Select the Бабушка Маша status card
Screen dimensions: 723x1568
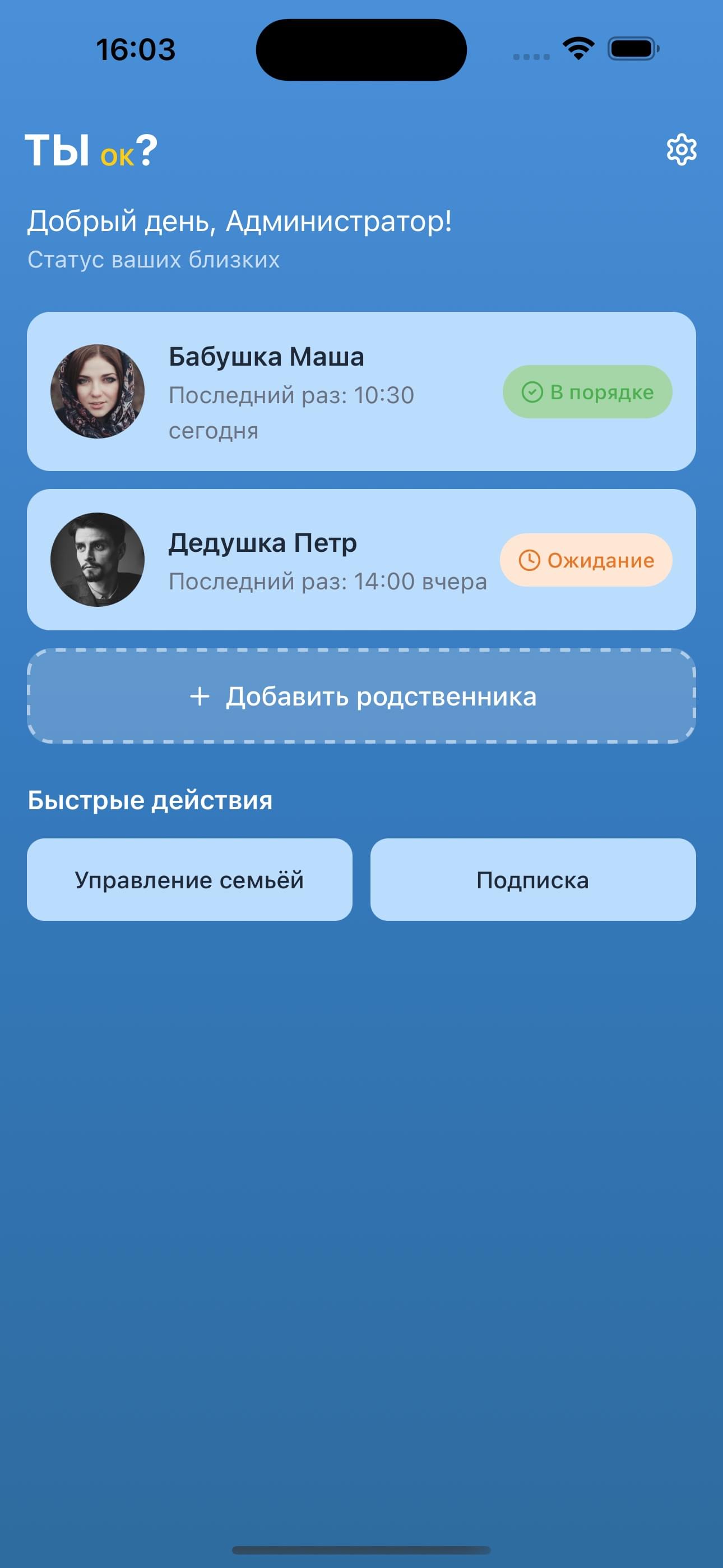(361, 392)
